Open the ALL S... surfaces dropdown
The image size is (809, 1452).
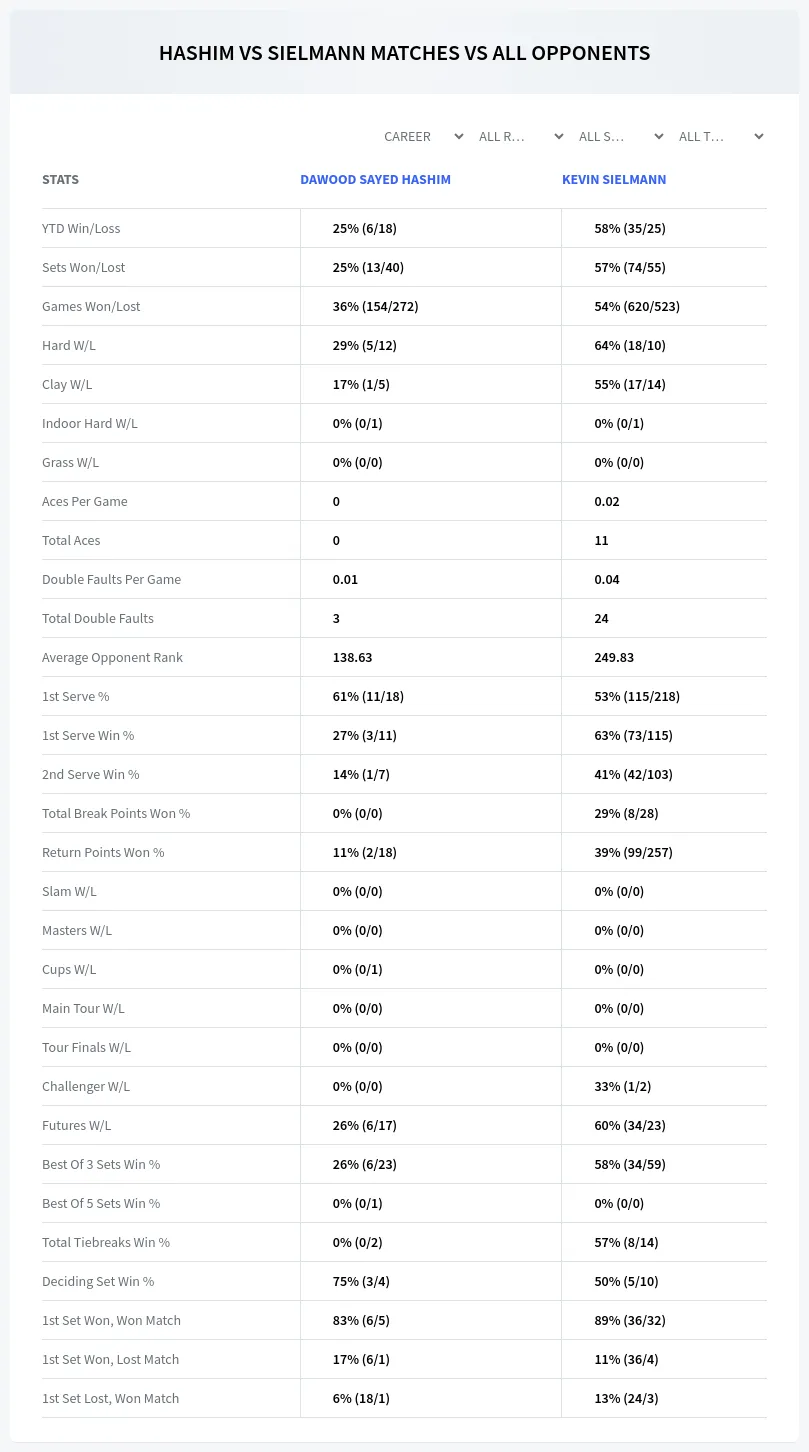(620, 136)
